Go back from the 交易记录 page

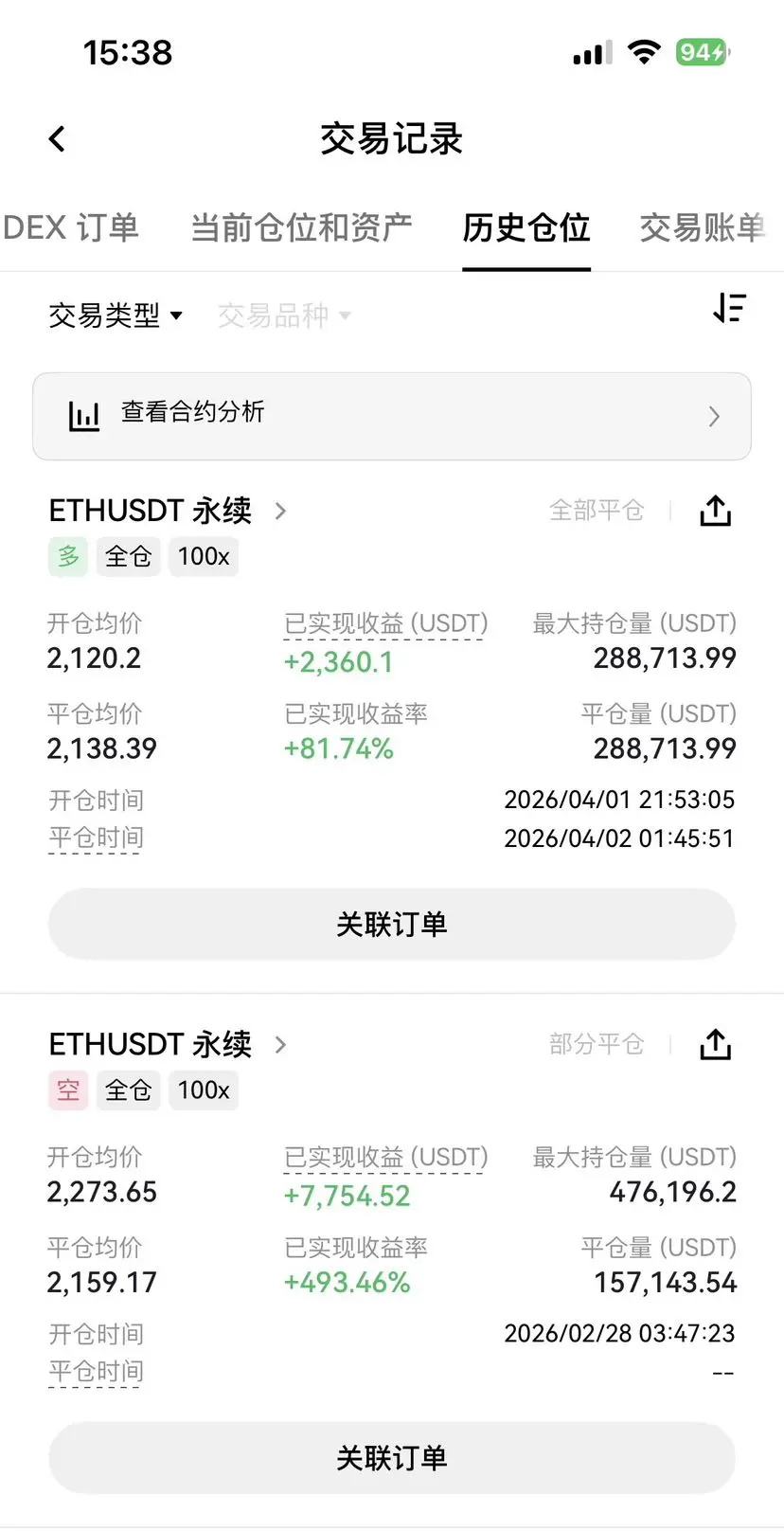point(57,139)
